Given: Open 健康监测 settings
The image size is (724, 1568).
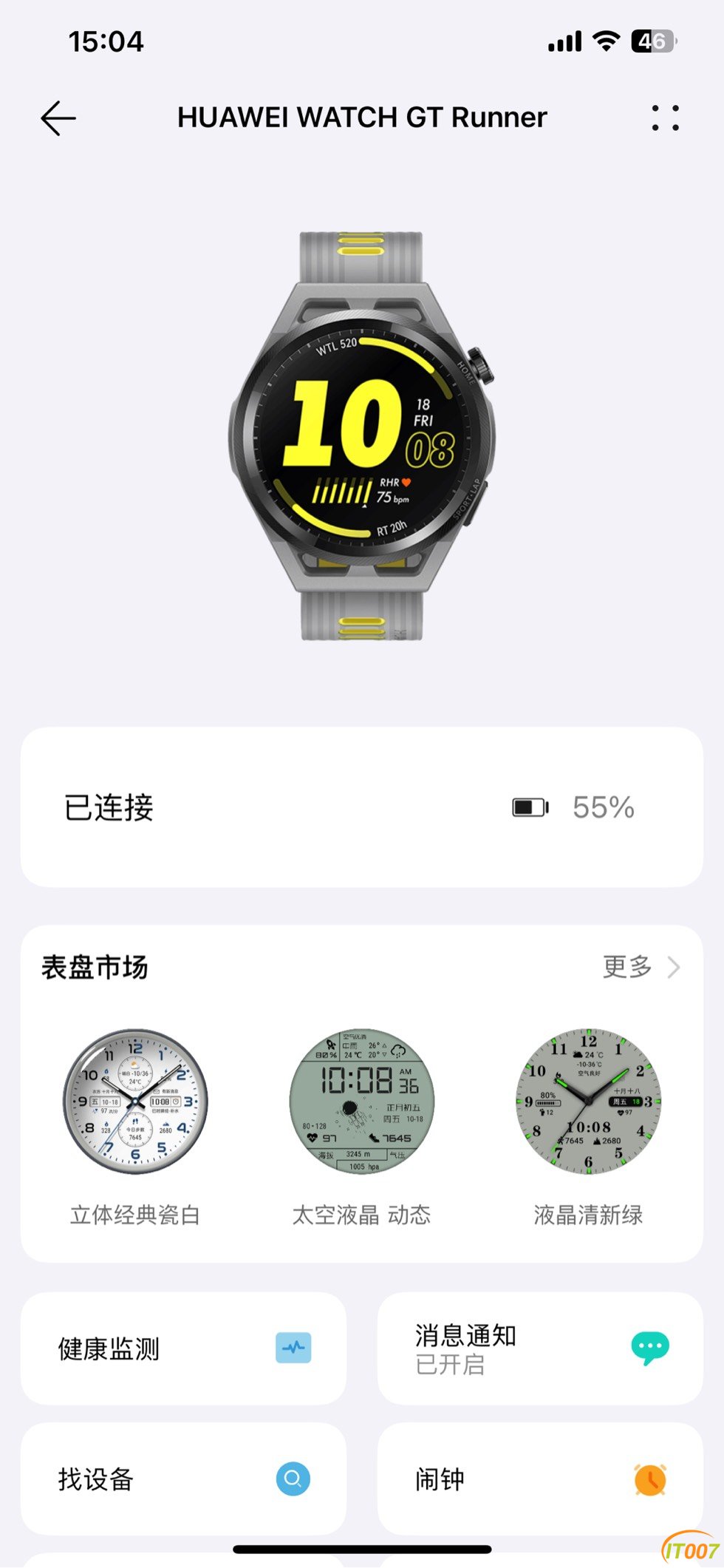Looking at the screenshot, I should 183,1348.
